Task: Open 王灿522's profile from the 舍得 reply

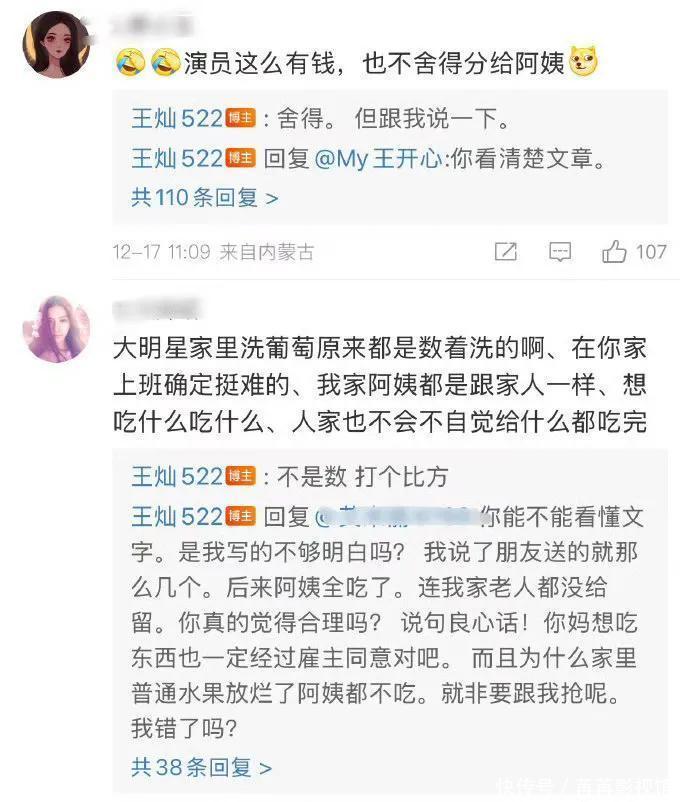Action: point(176,119)
